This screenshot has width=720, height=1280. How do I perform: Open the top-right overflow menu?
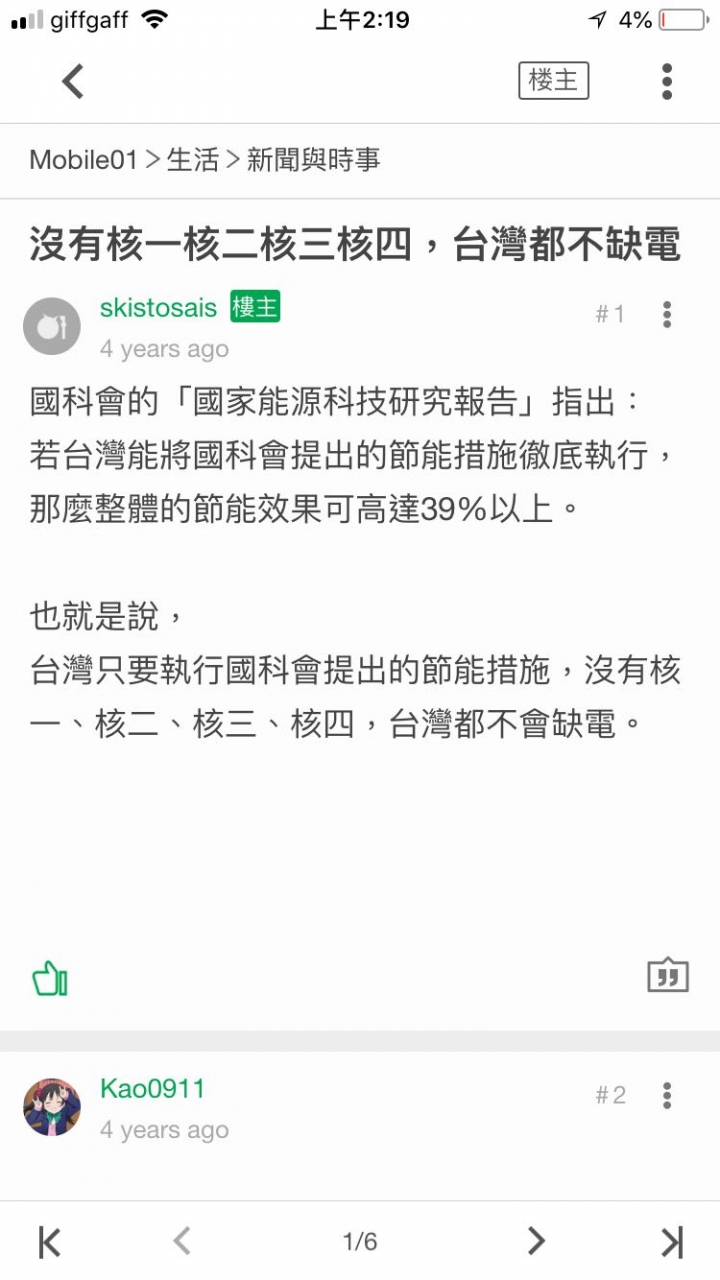(667, 81)
